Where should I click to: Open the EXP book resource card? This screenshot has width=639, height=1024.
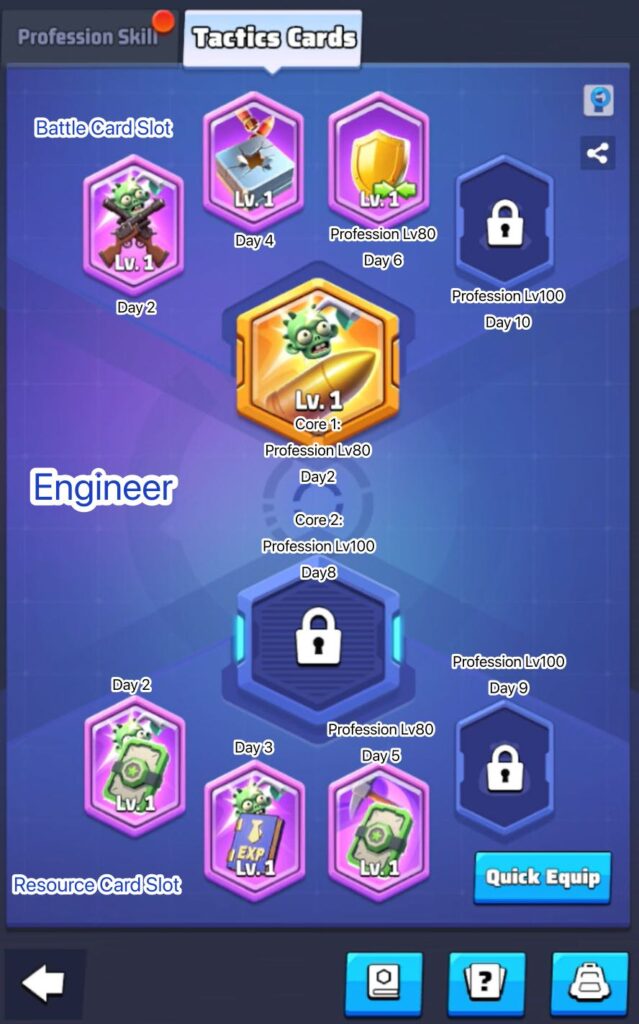pyautogui.click(x=254, y=830)
